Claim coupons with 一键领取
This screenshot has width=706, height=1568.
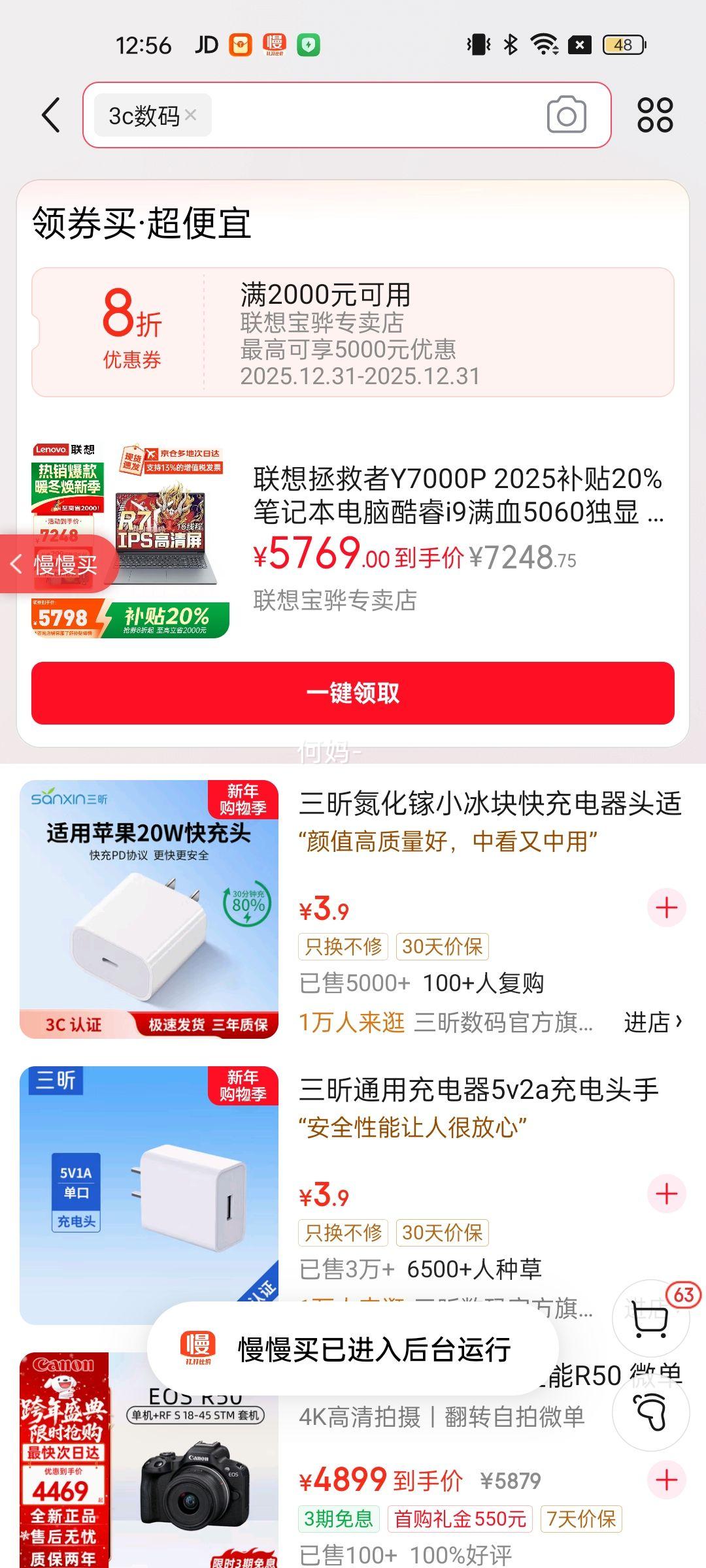[x=352, y=693]
